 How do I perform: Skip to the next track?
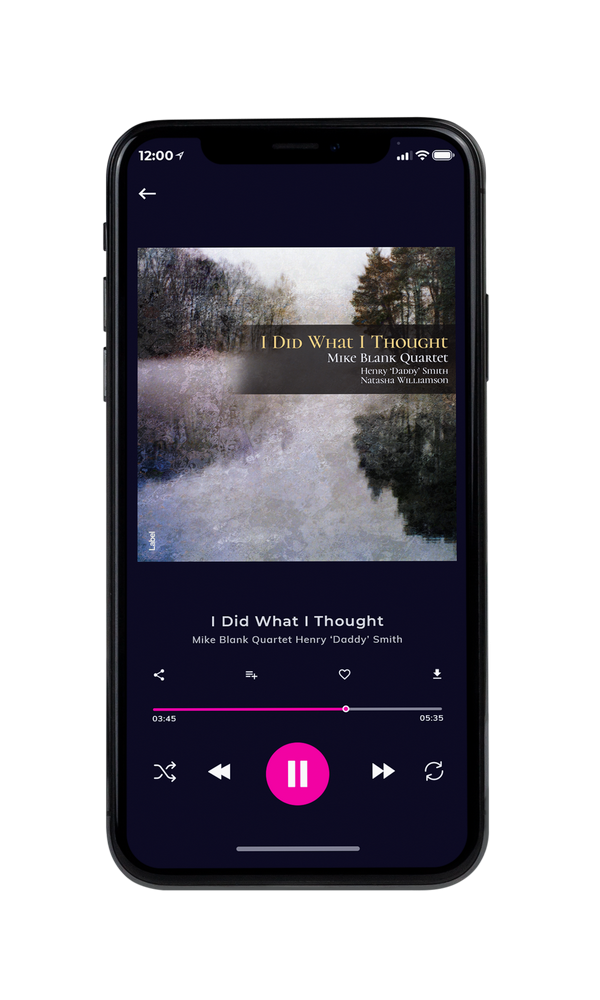tap(383, 771)
